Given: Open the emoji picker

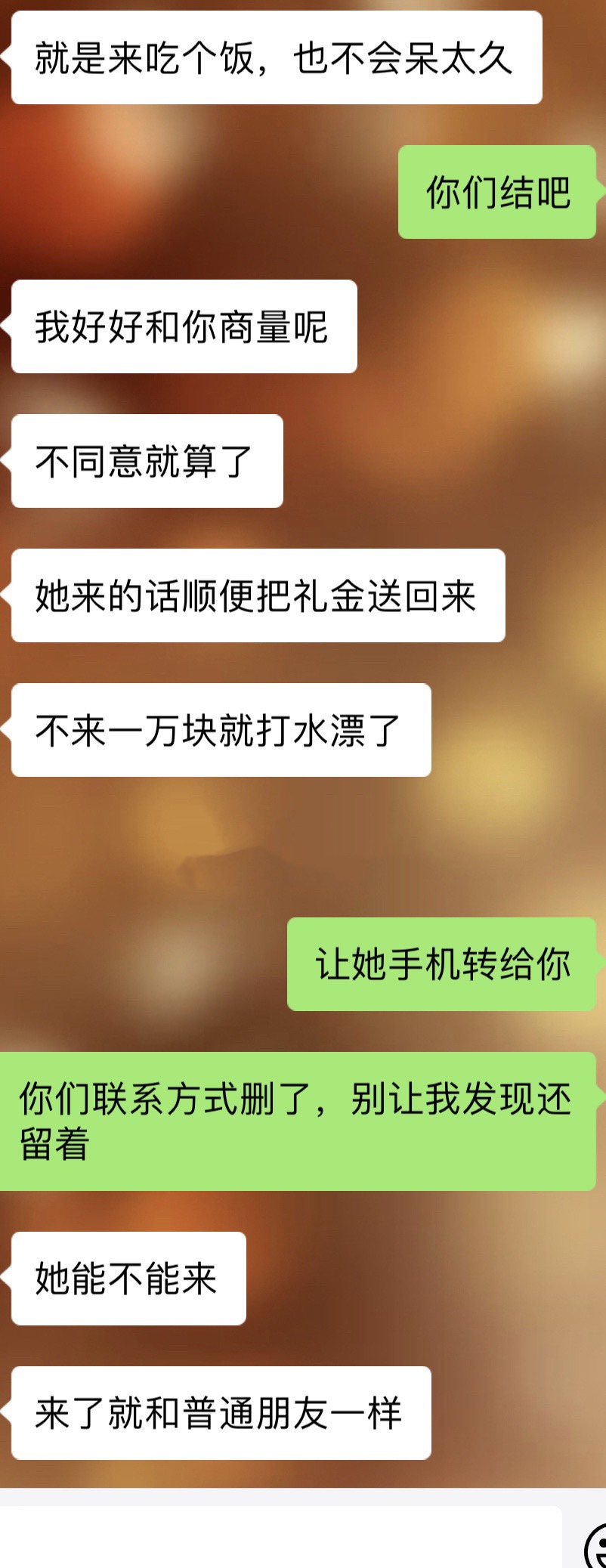Looking at the screenshot, I should click(597, 1547).
